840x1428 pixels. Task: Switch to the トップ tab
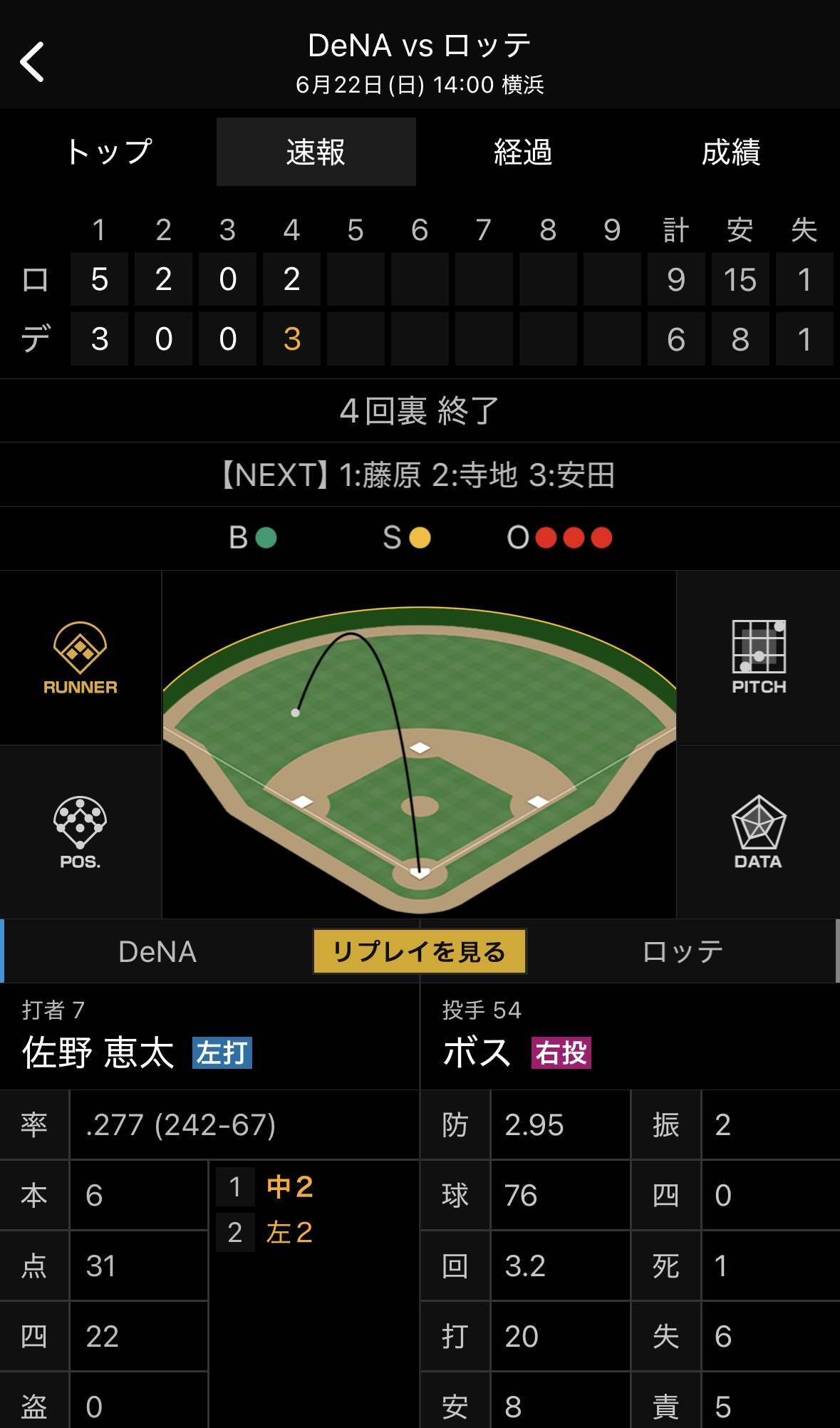click(x=109, y=152)
